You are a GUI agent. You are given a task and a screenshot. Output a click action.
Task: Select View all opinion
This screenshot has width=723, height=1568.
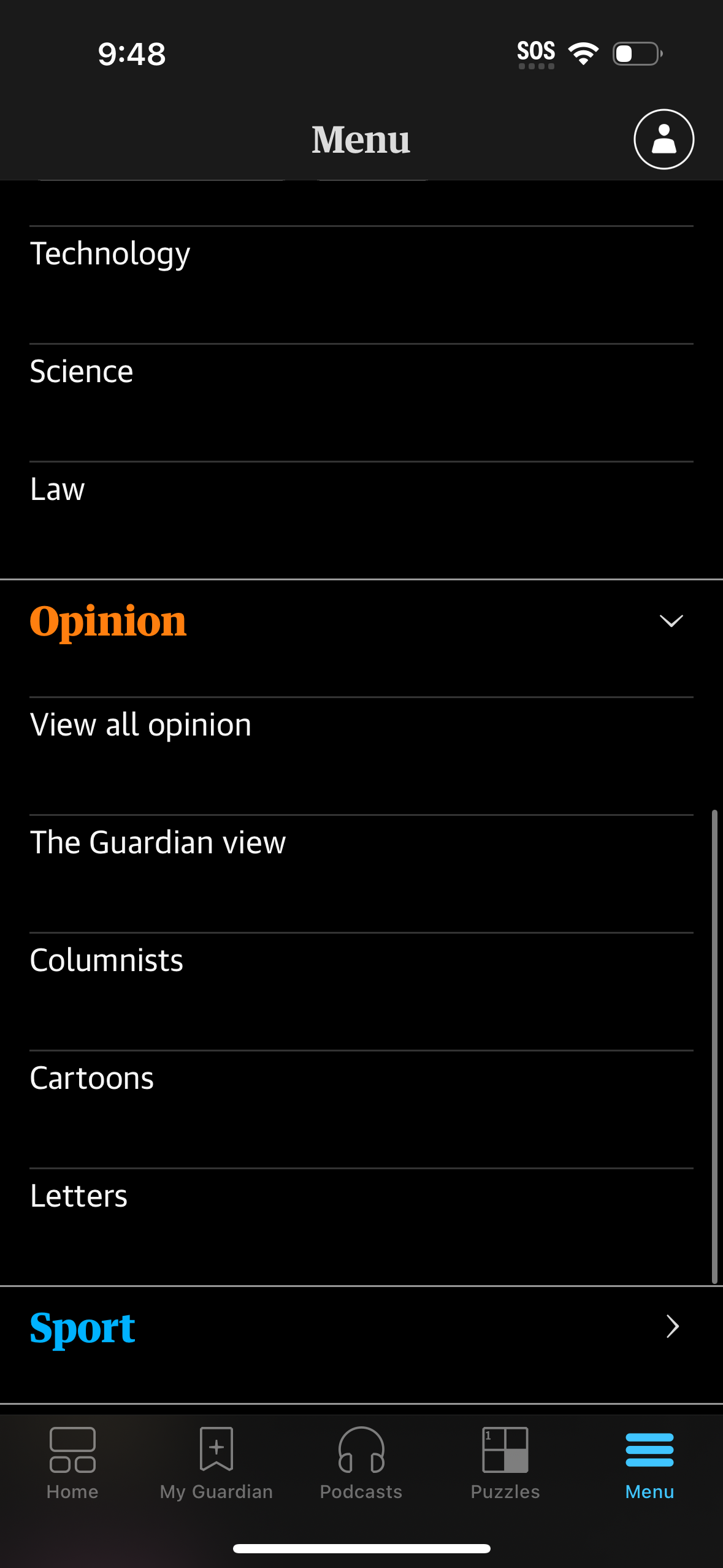[140, 724]
